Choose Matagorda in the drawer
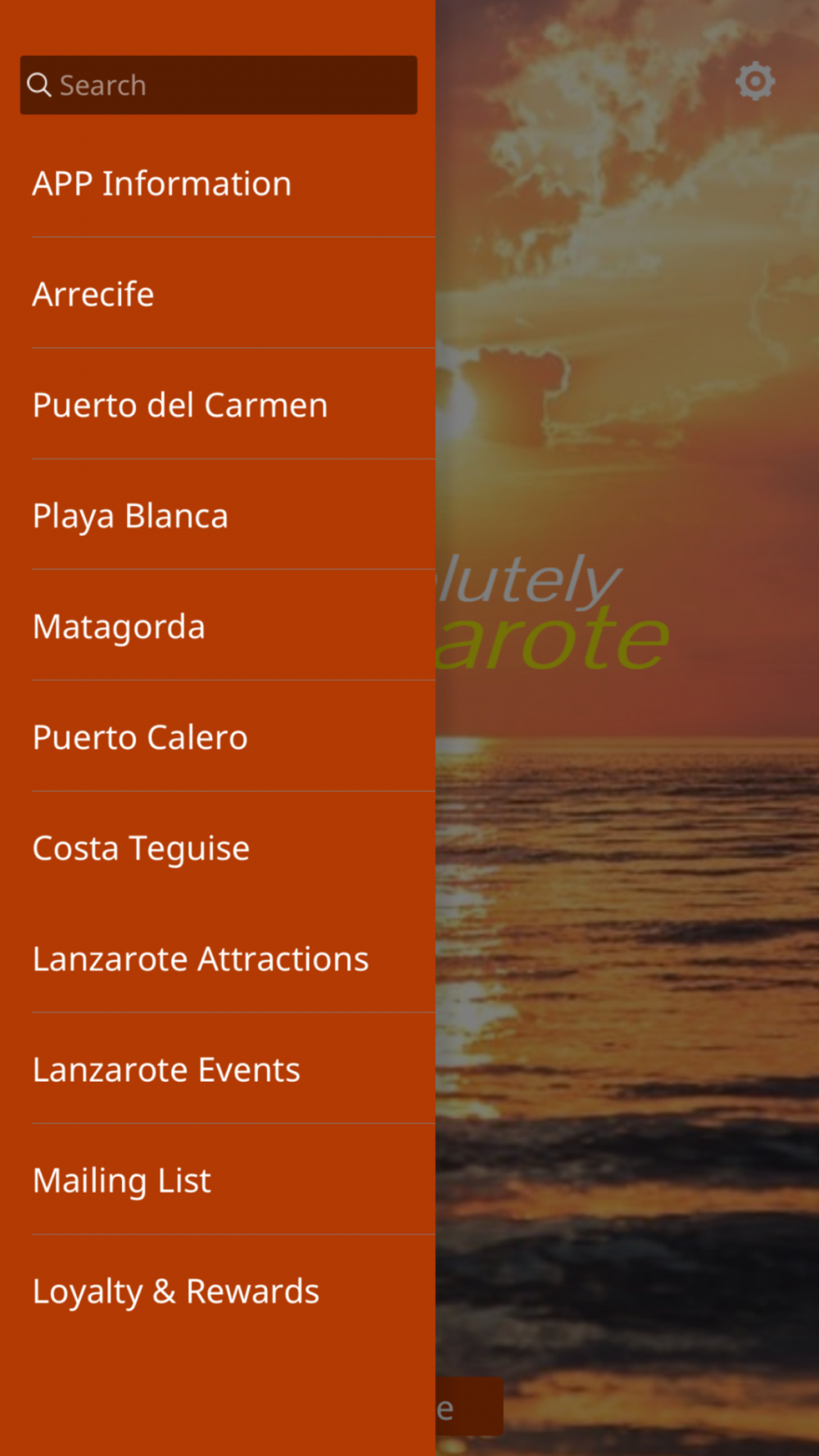819x1456 pixels. tap(218, 626)
